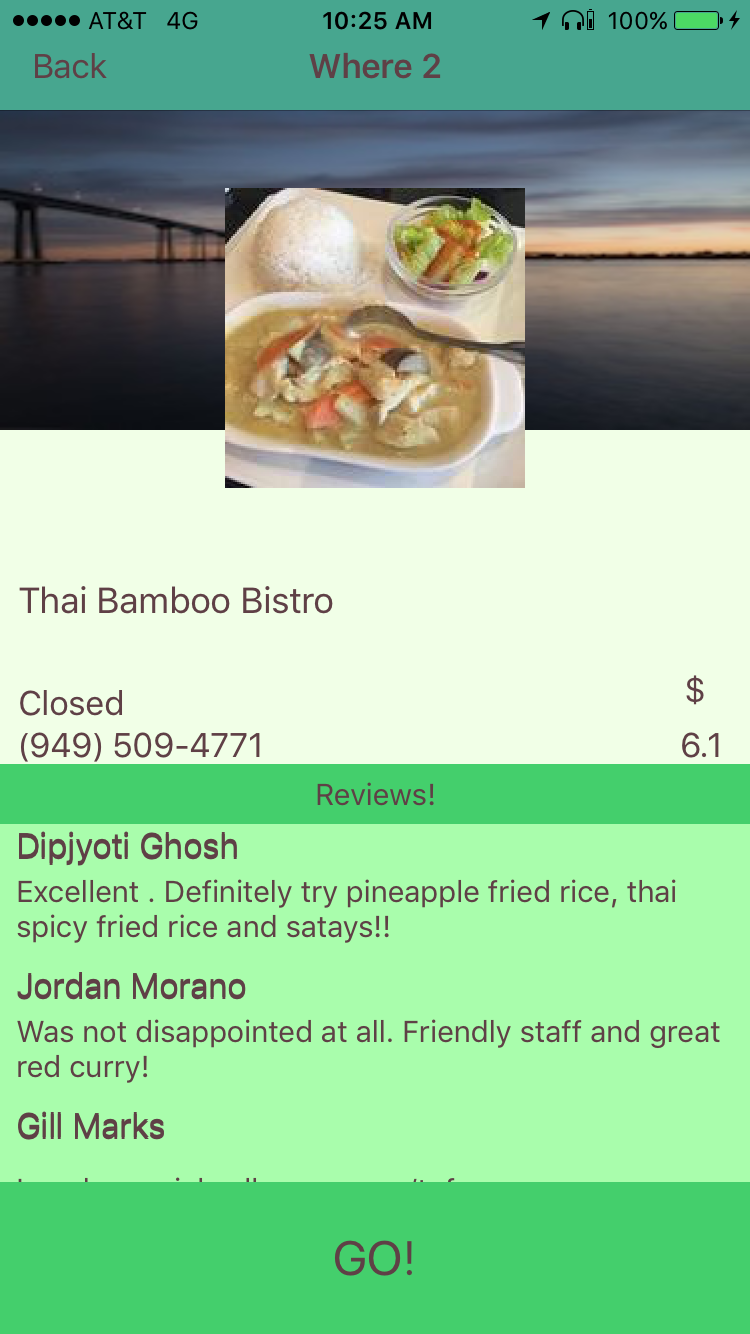The image size is (750, 1334).
Task: Call the restaurant at (949) 509-4771
Action: 141,745
